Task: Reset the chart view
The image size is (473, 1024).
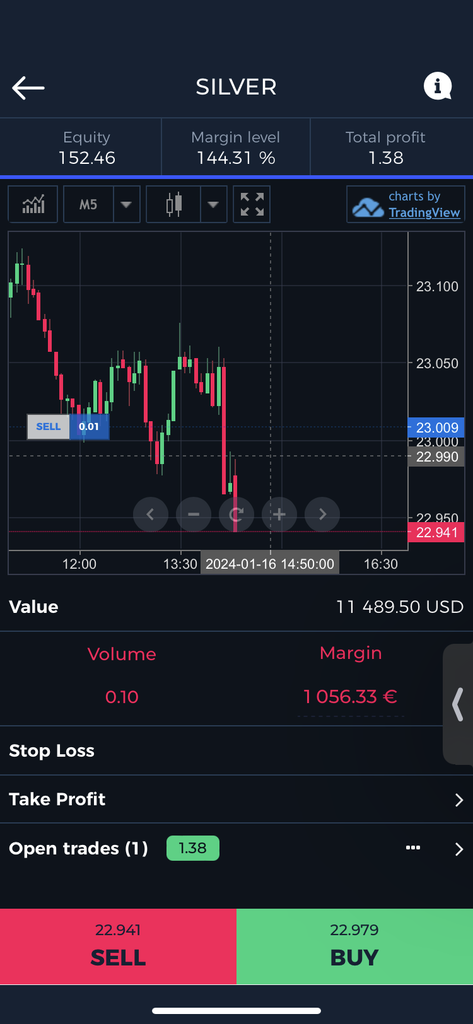Action: (236, 515)
